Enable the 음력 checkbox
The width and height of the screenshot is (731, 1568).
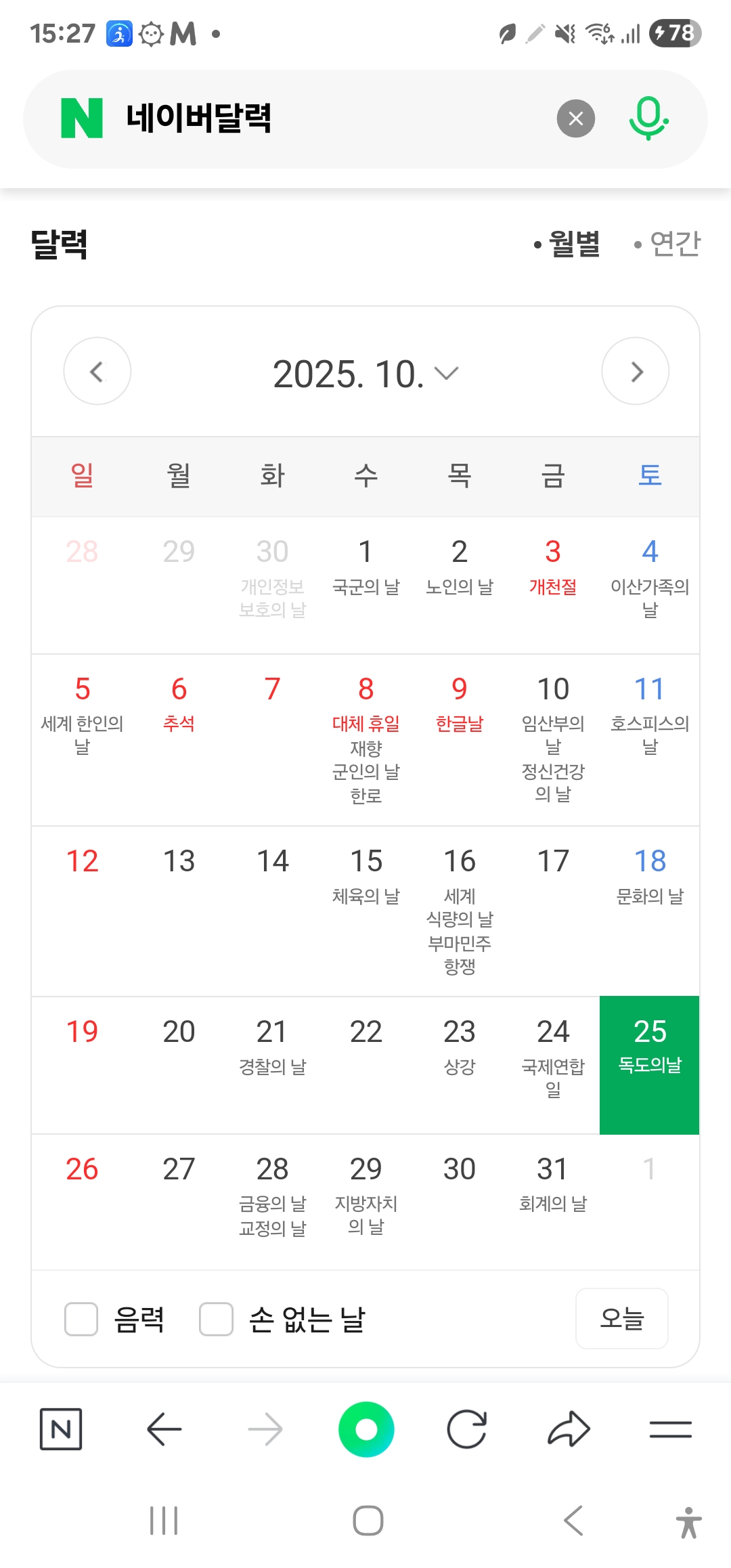(81, 1319)
